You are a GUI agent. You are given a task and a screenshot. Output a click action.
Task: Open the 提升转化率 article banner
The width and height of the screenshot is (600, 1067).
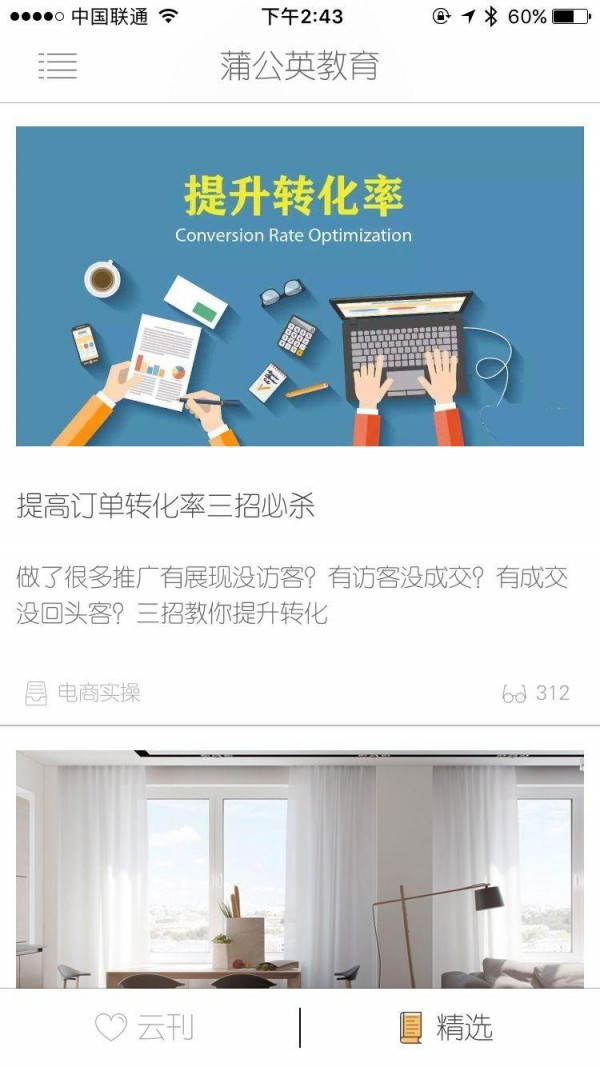300,286
